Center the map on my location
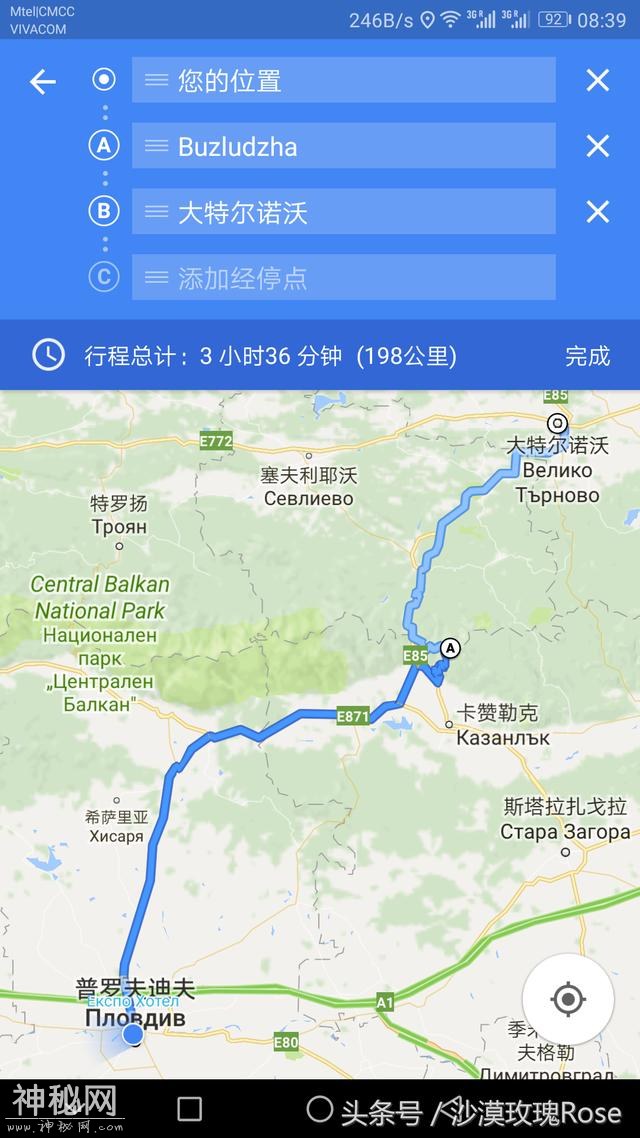This screenshot has width=640, height=1138. pyautogui.click(x=568, y=998)
